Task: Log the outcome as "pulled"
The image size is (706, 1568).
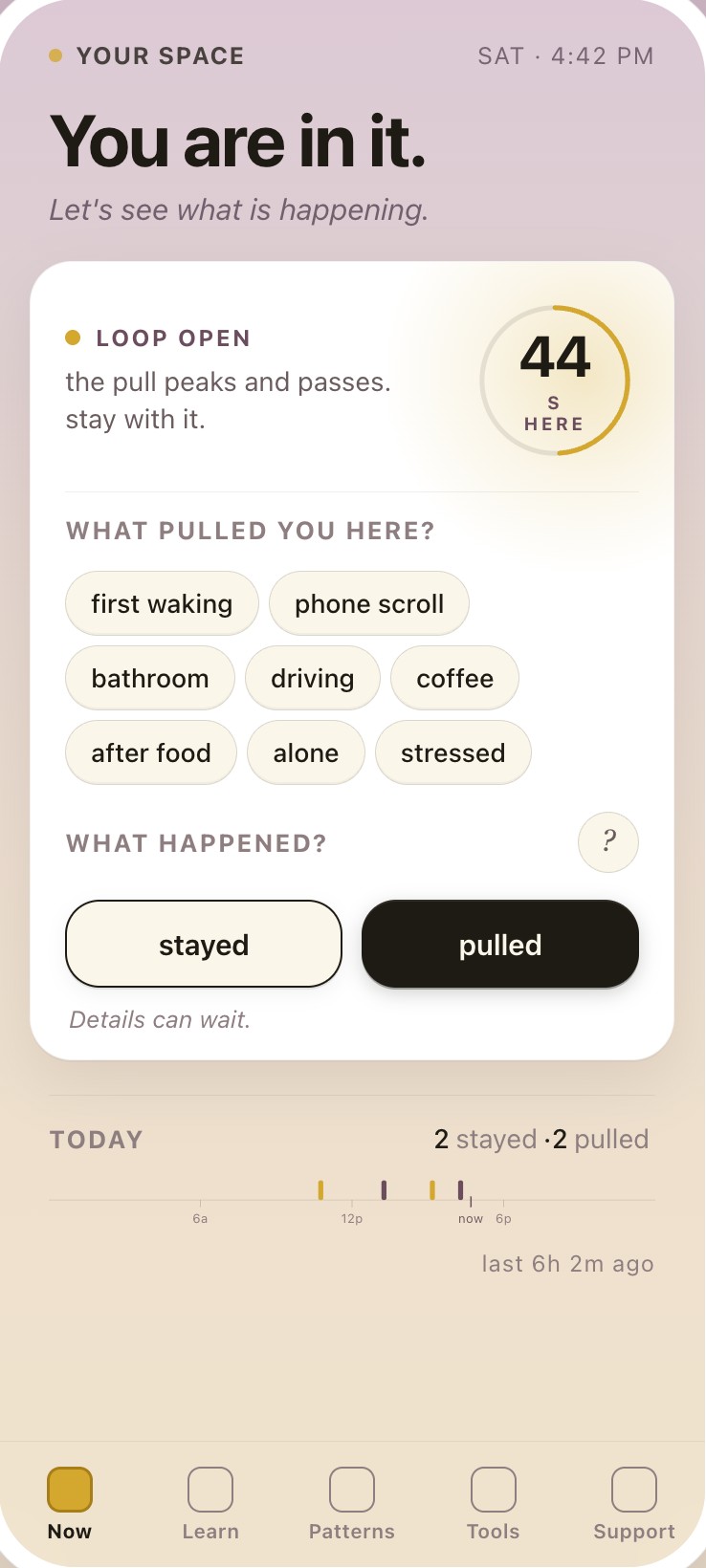Action: tap(500, 944)
